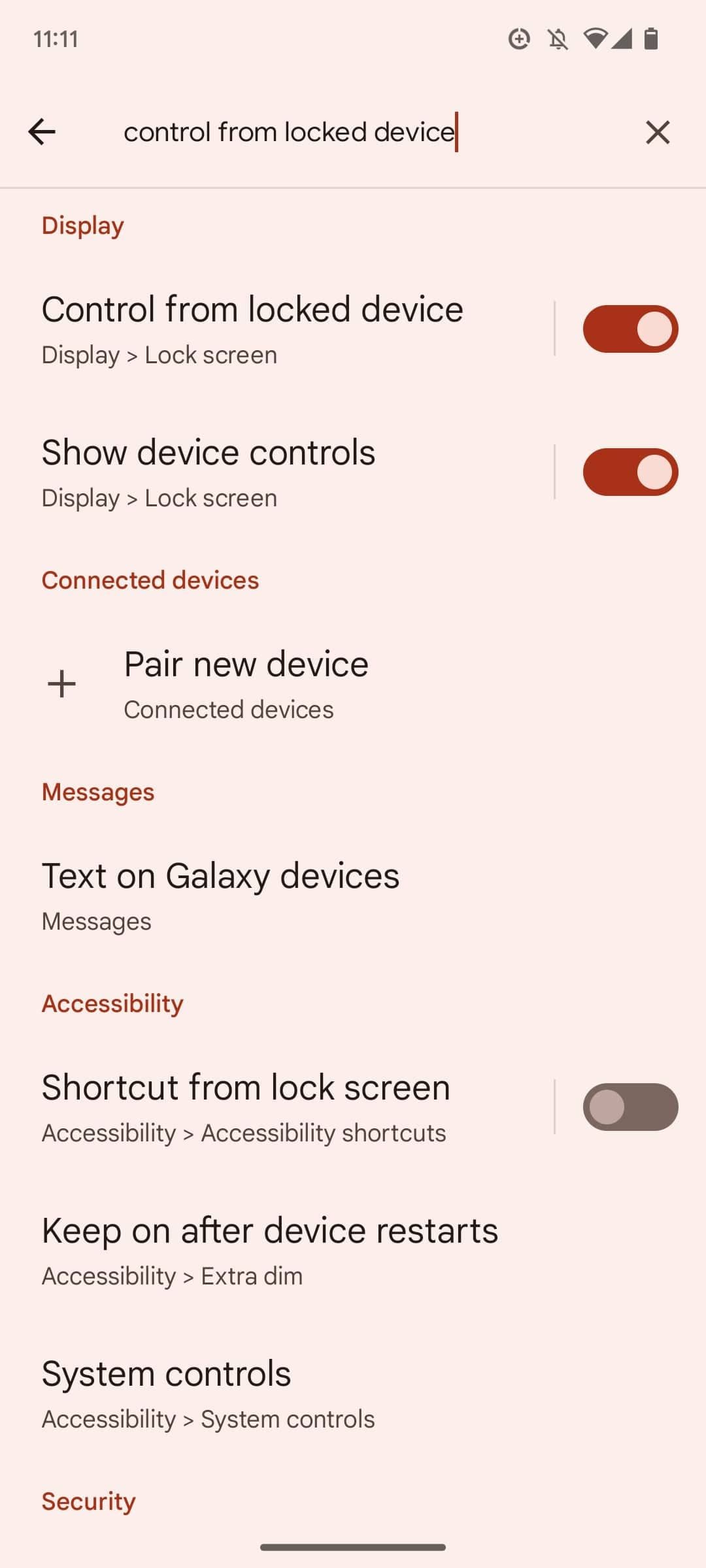
Task: Open Keep on after device restarts
Action: (269, 1250)
